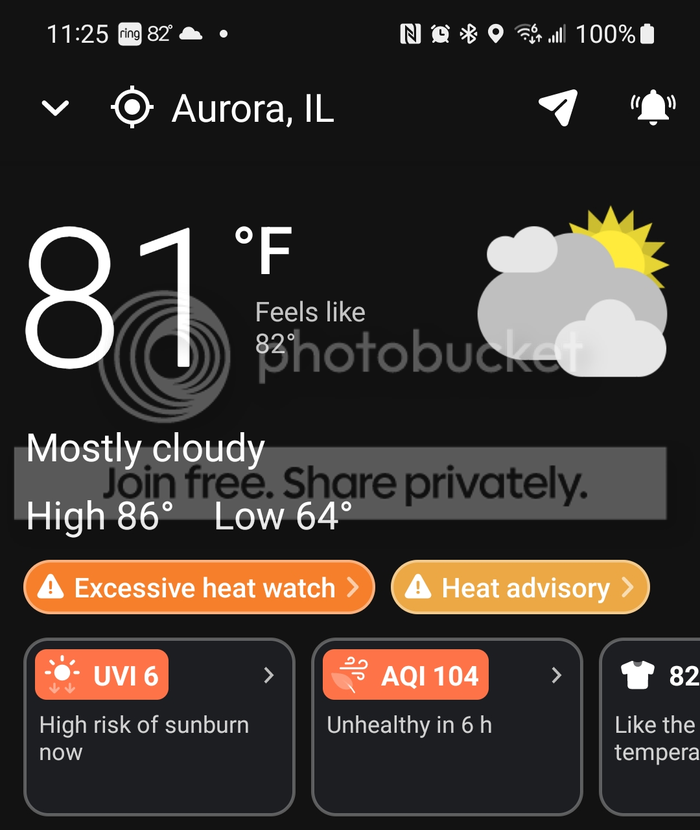Open the weather alerts bell

coord(654,107)
